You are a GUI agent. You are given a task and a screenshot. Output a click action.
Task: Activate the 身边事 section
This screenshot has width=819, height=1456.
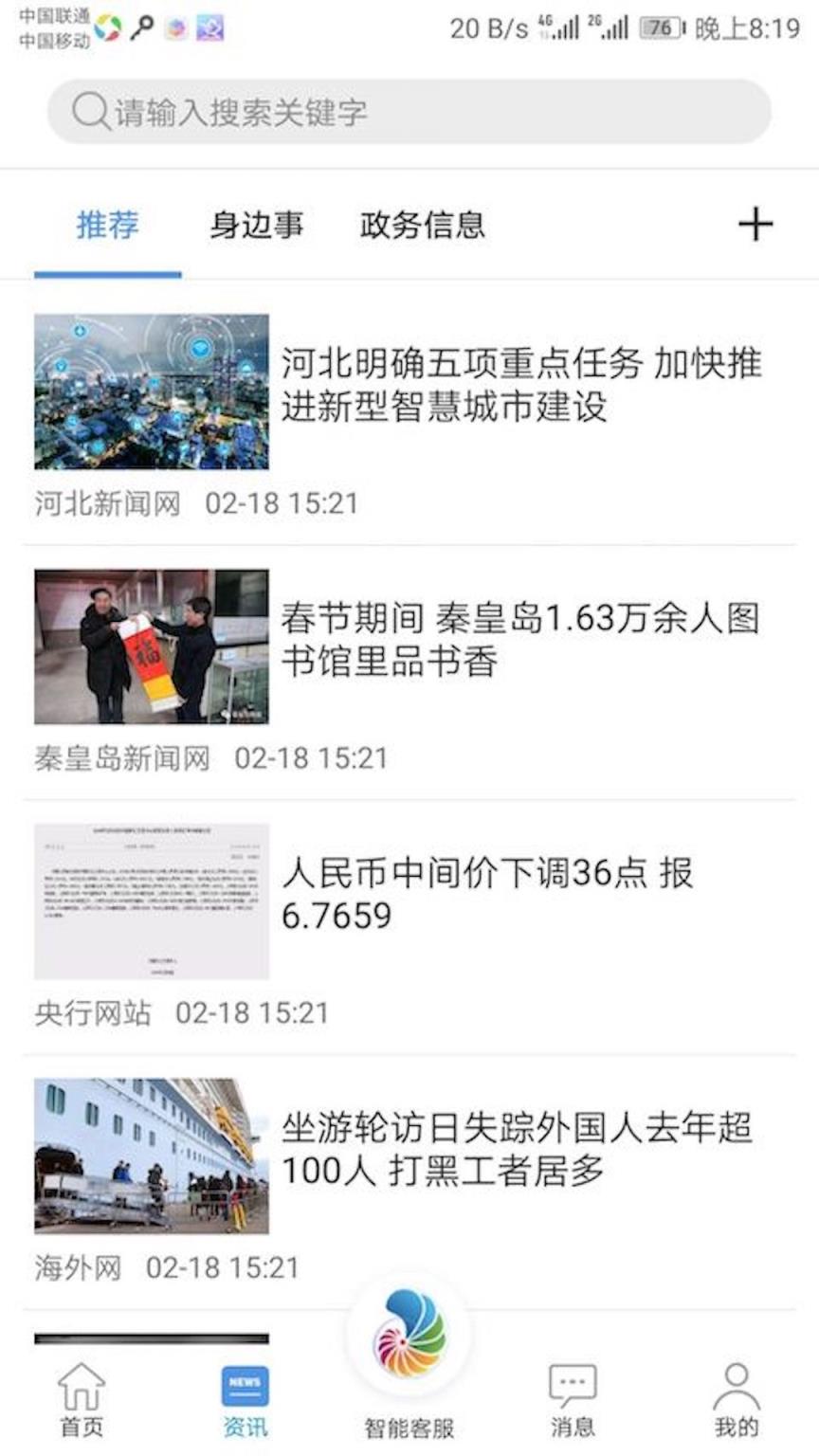(x=256, y=225)
